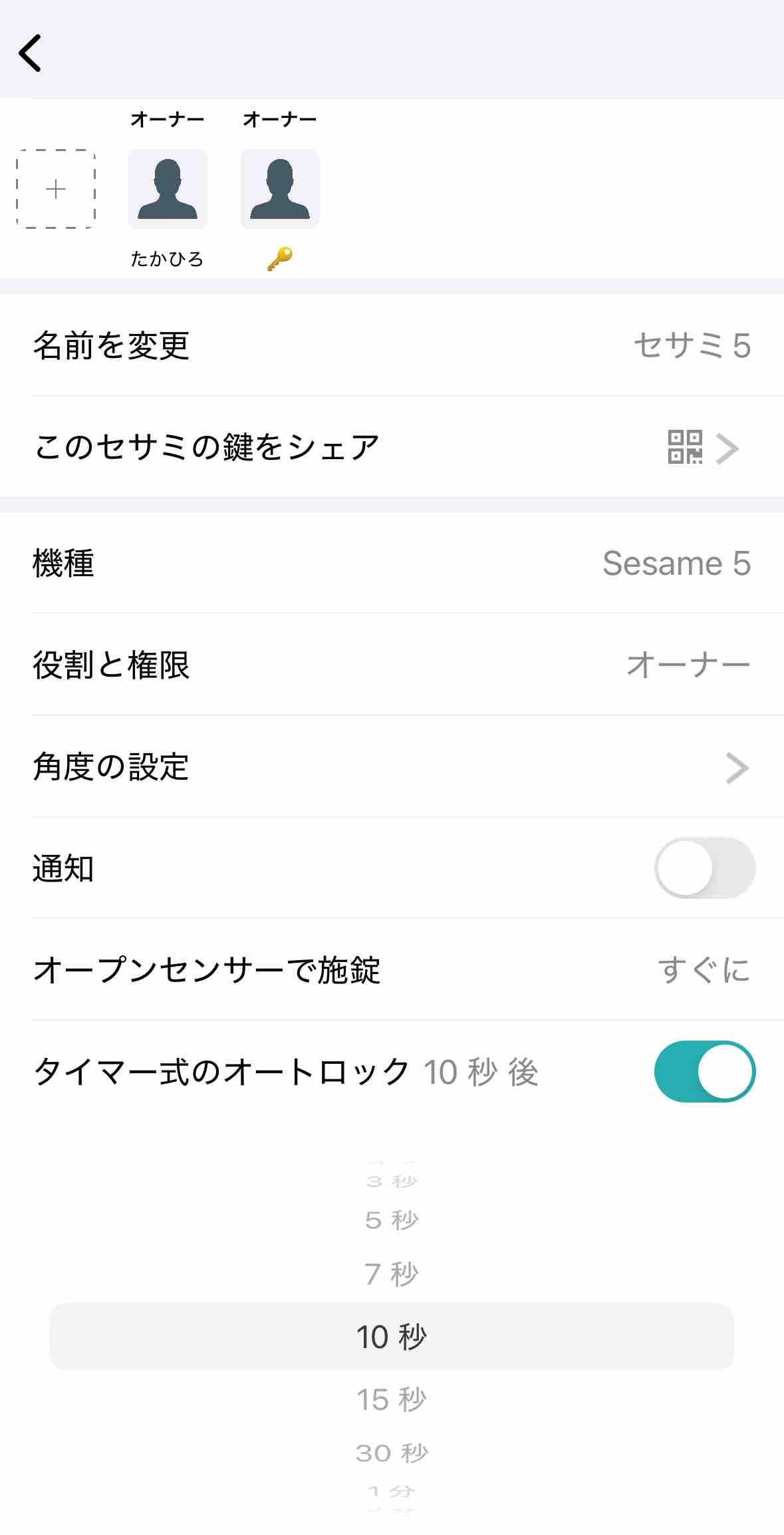Image resolution: width=784 pixels, height=1535 pixels.
Task: Choose 15 秒 in the timer picker
Action: [x=392, y=1399]
